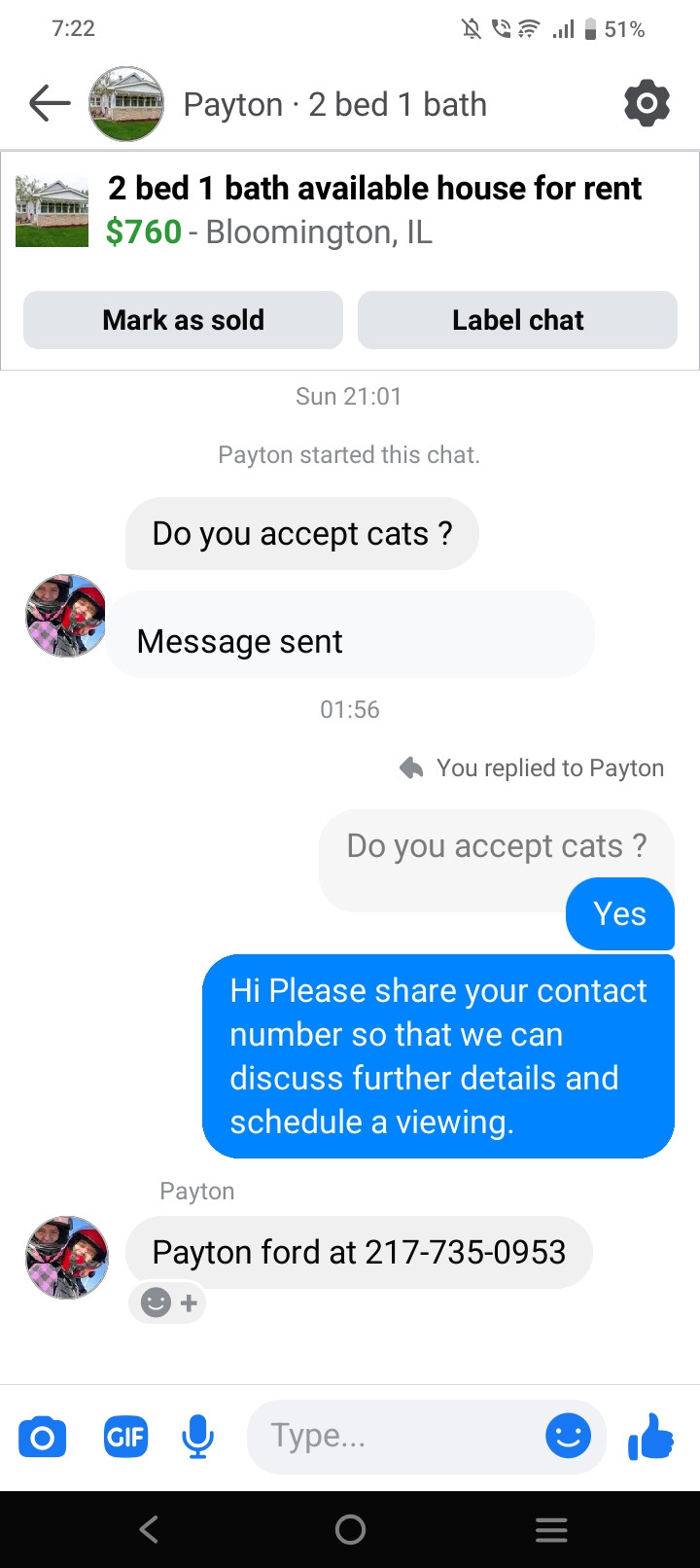Open the GIF picker
Screen dimensions: 700x1568
[x=125, y=1437]
